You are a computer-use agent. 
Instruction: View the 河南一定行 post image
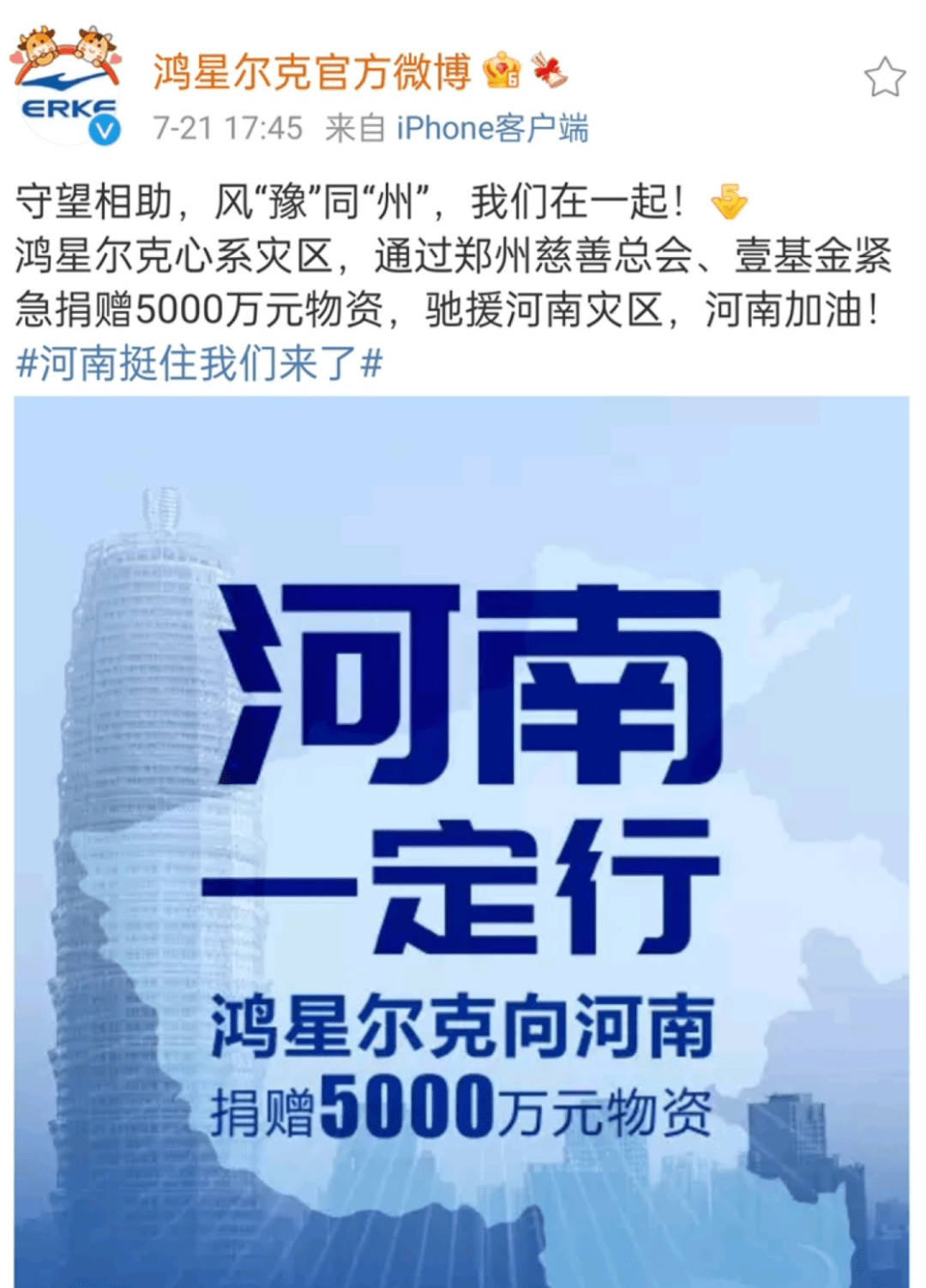(461, 840)
